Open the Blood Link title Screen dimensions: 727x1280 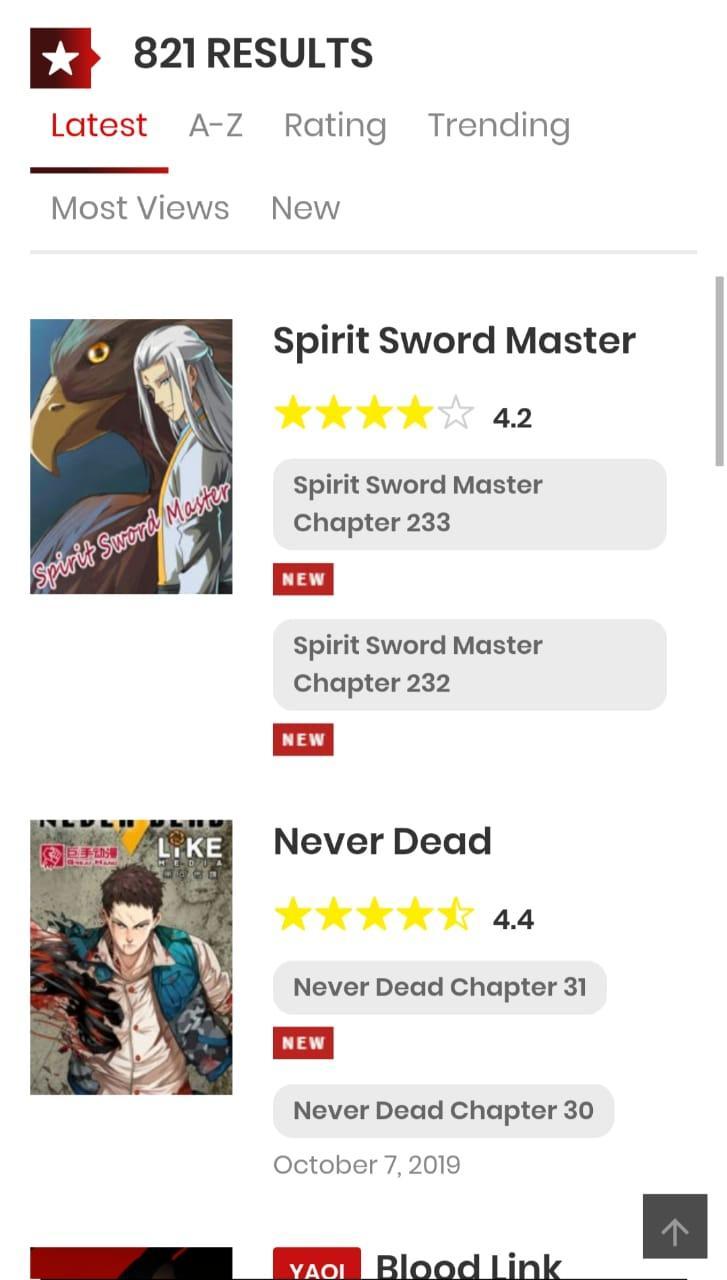click(x=468, y=1266)
